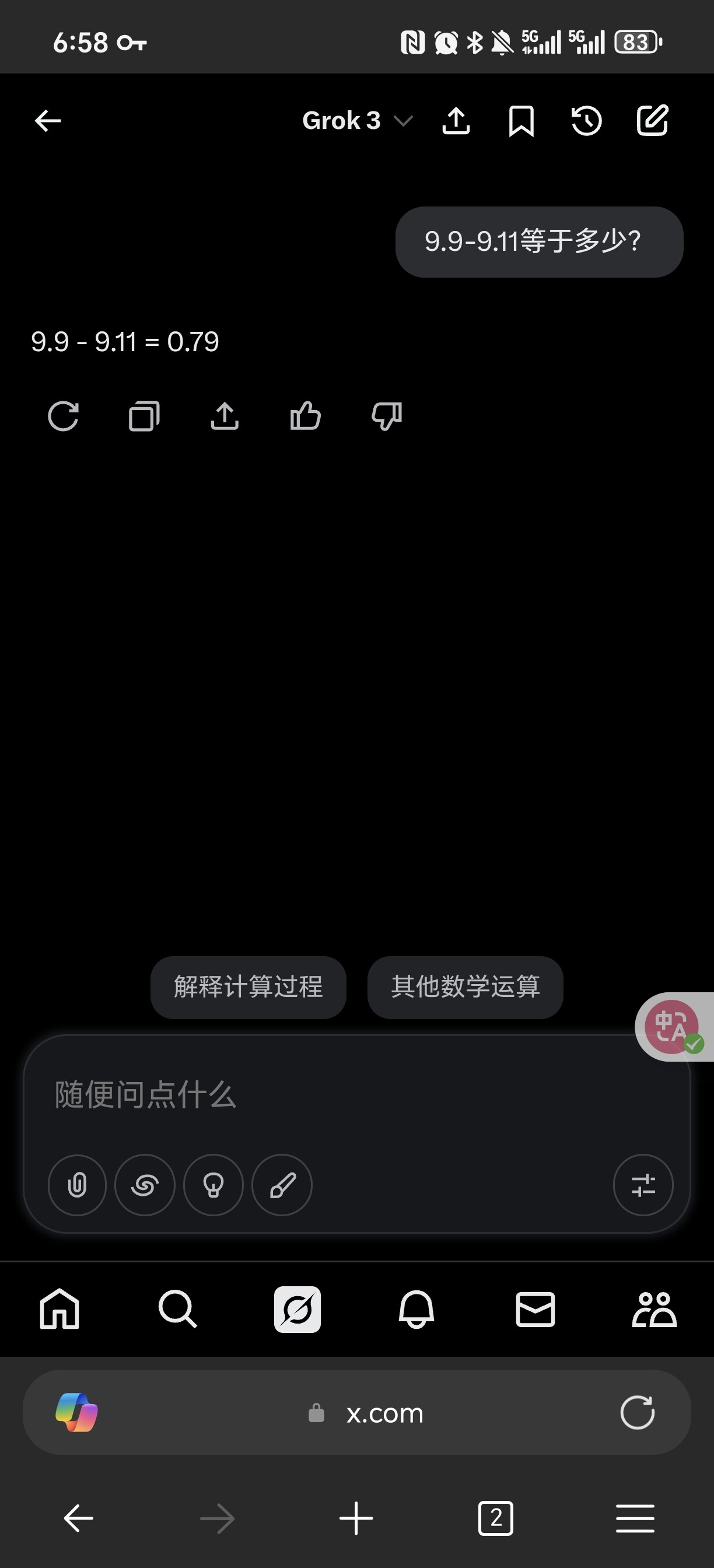This screenshot has height=1568, width=714.
Task: Dislike the response with thumbs down
Action: [387, 416]
